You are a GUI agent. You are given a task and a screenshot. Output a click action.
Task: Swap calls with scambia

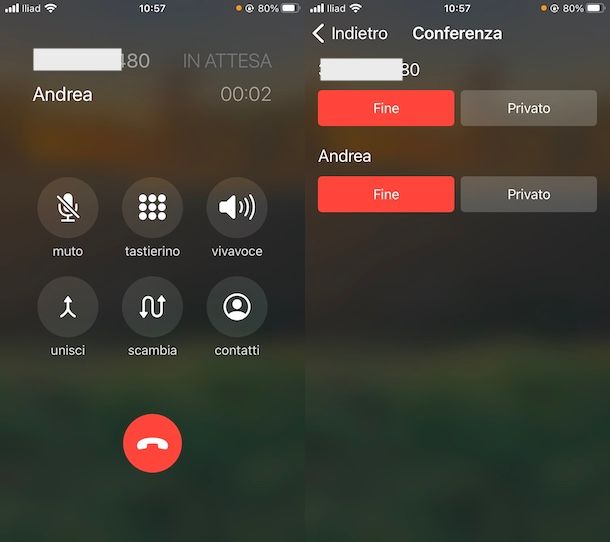pyautogui.click(x=152, y=307)
